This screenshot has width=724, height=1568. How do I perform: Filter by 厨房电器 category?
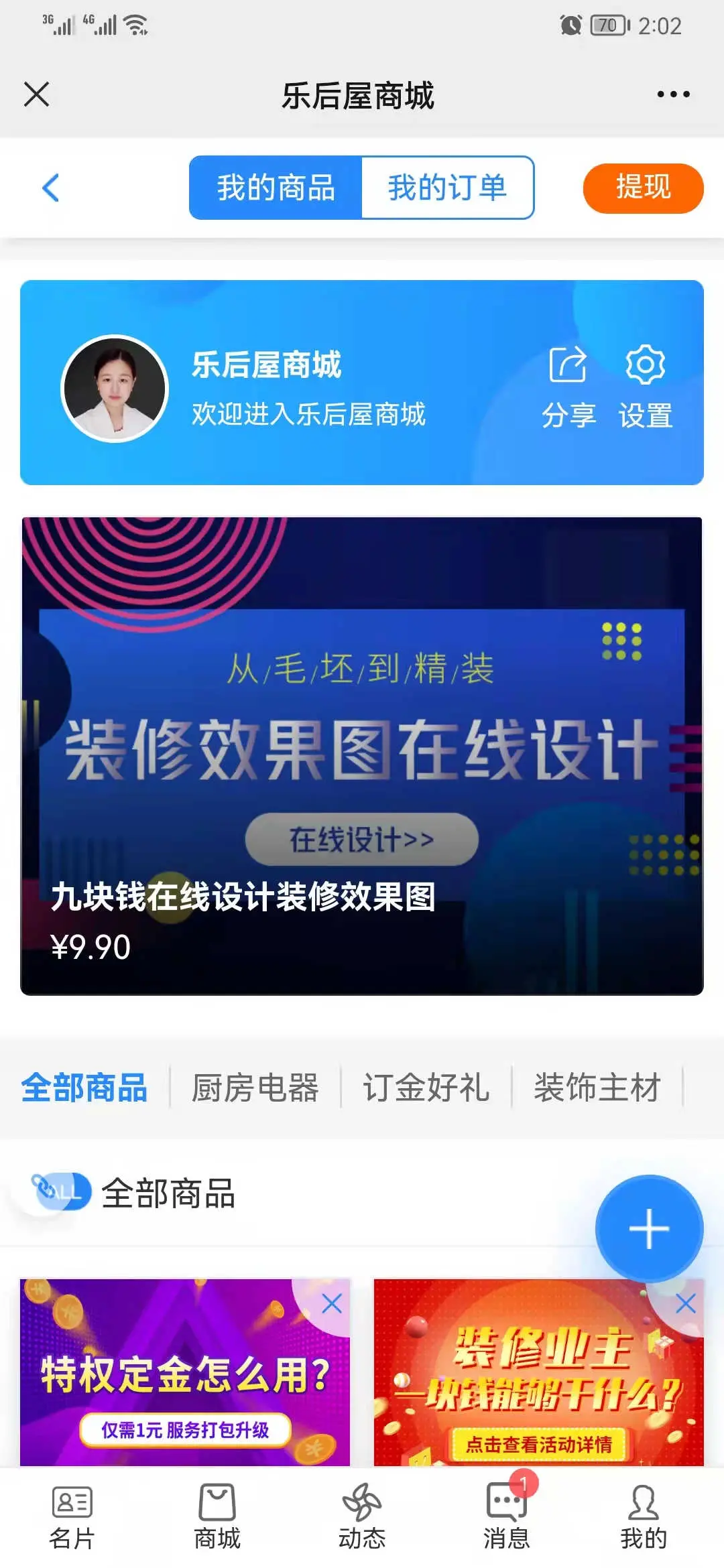[255, 1087]
